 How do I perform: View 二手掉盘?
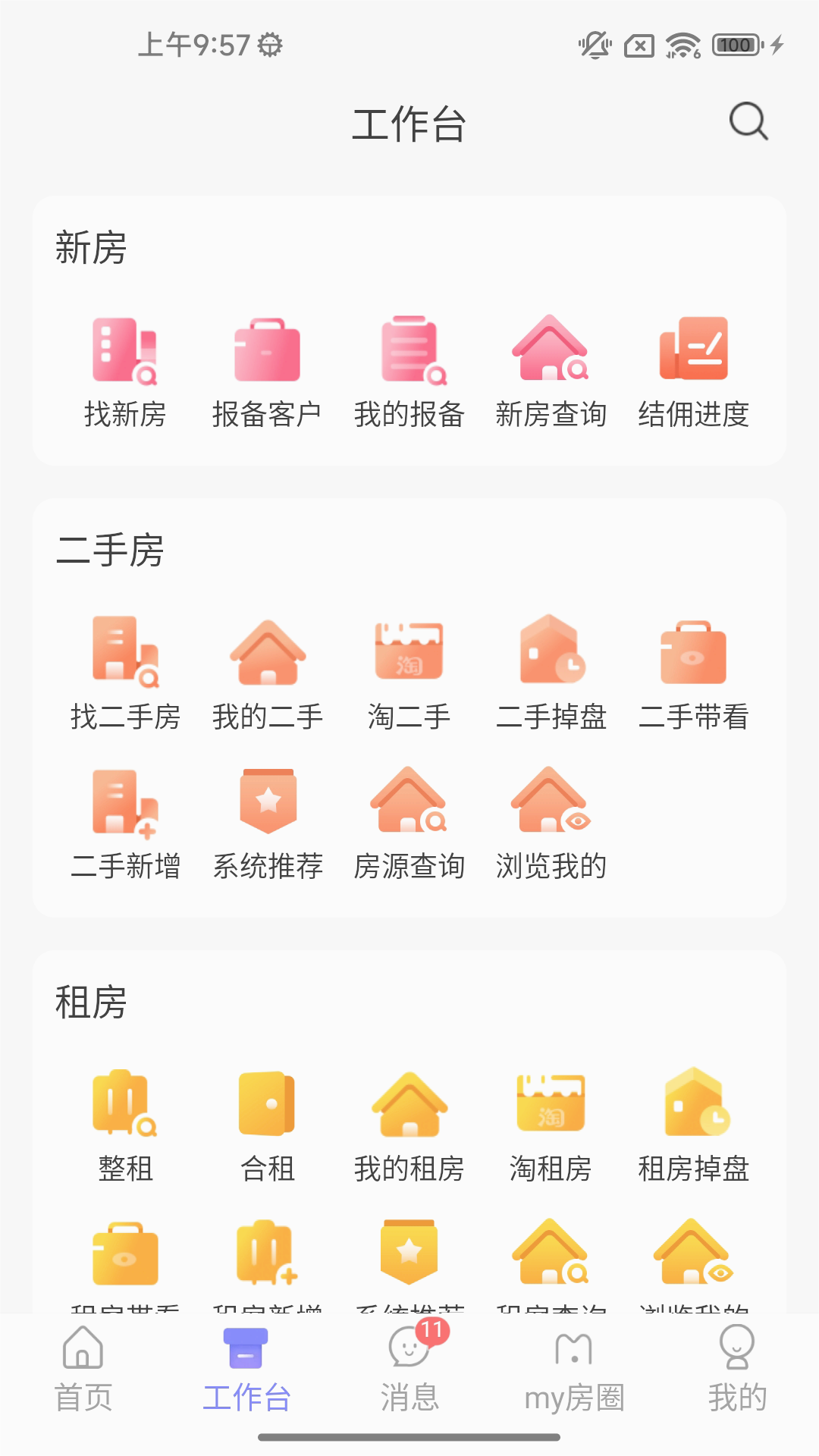pos(551,673)
